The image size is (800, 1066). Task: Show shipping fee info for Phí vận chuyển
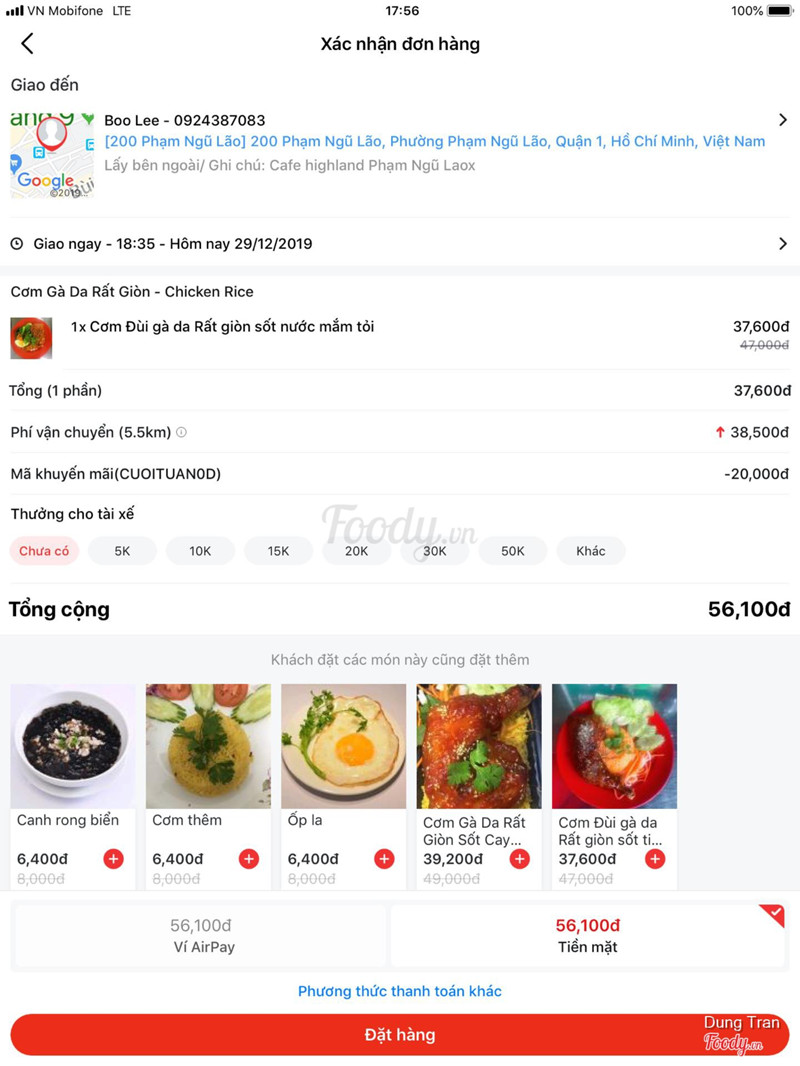click(181, 433)
